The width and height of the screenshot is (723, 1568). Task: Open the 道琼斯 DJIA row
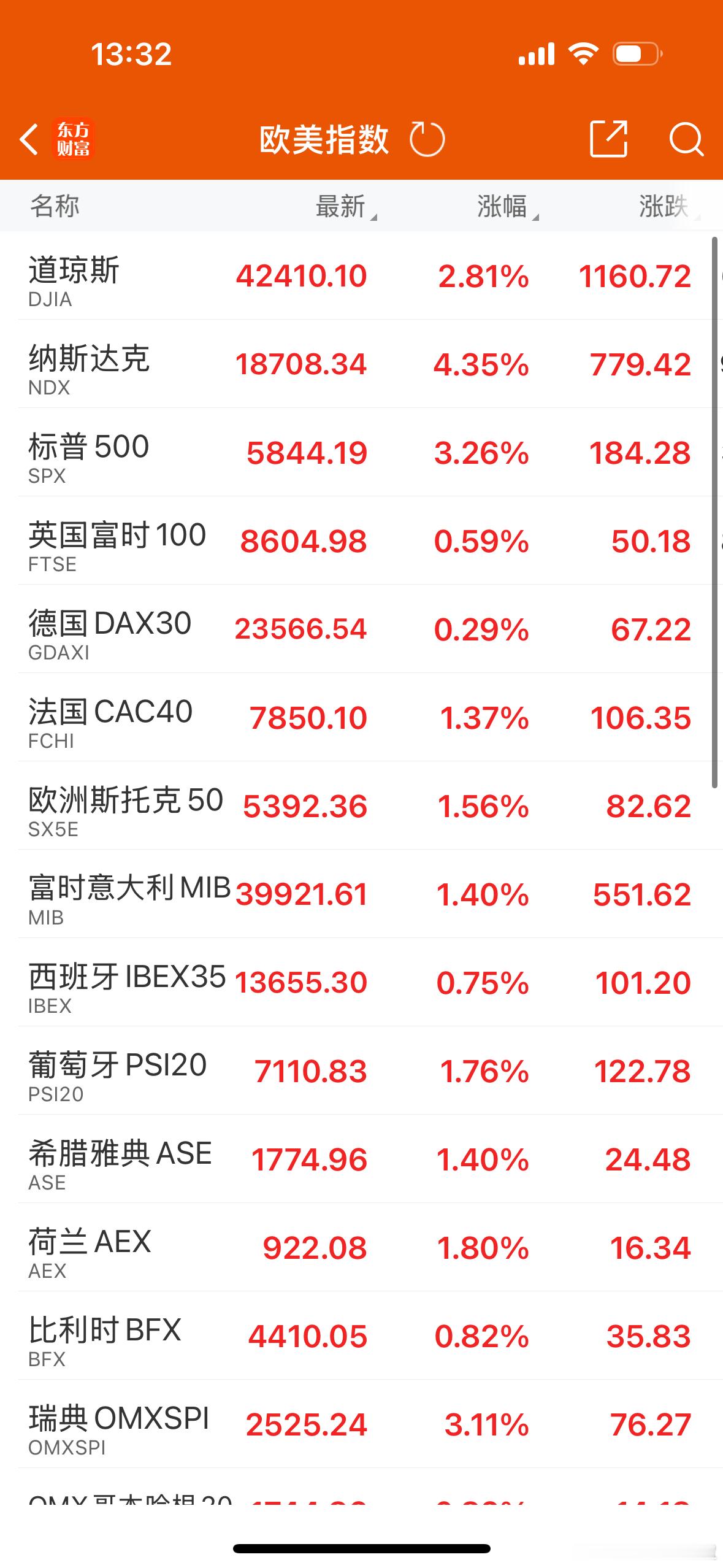361,275
